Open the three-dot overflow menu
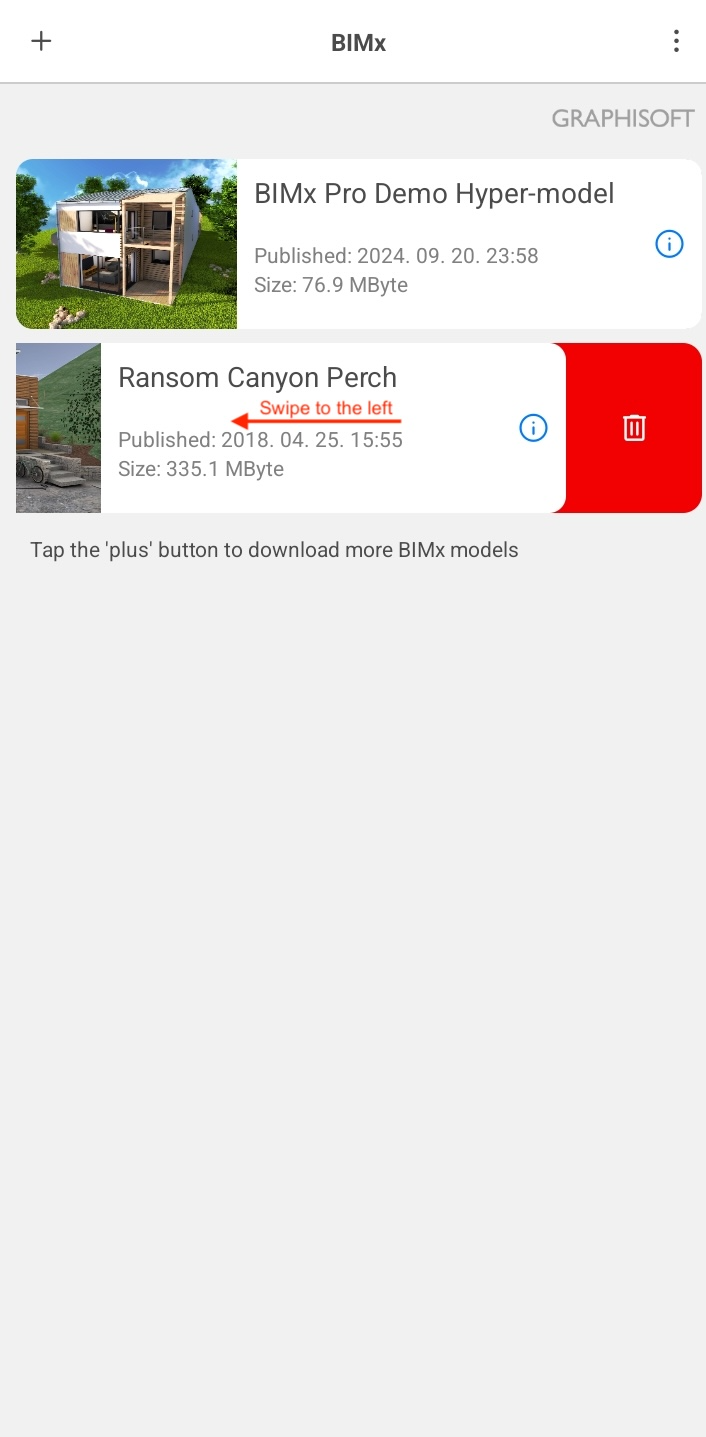Viewport: 706px width, 1437px height. [x=676, y=41]
